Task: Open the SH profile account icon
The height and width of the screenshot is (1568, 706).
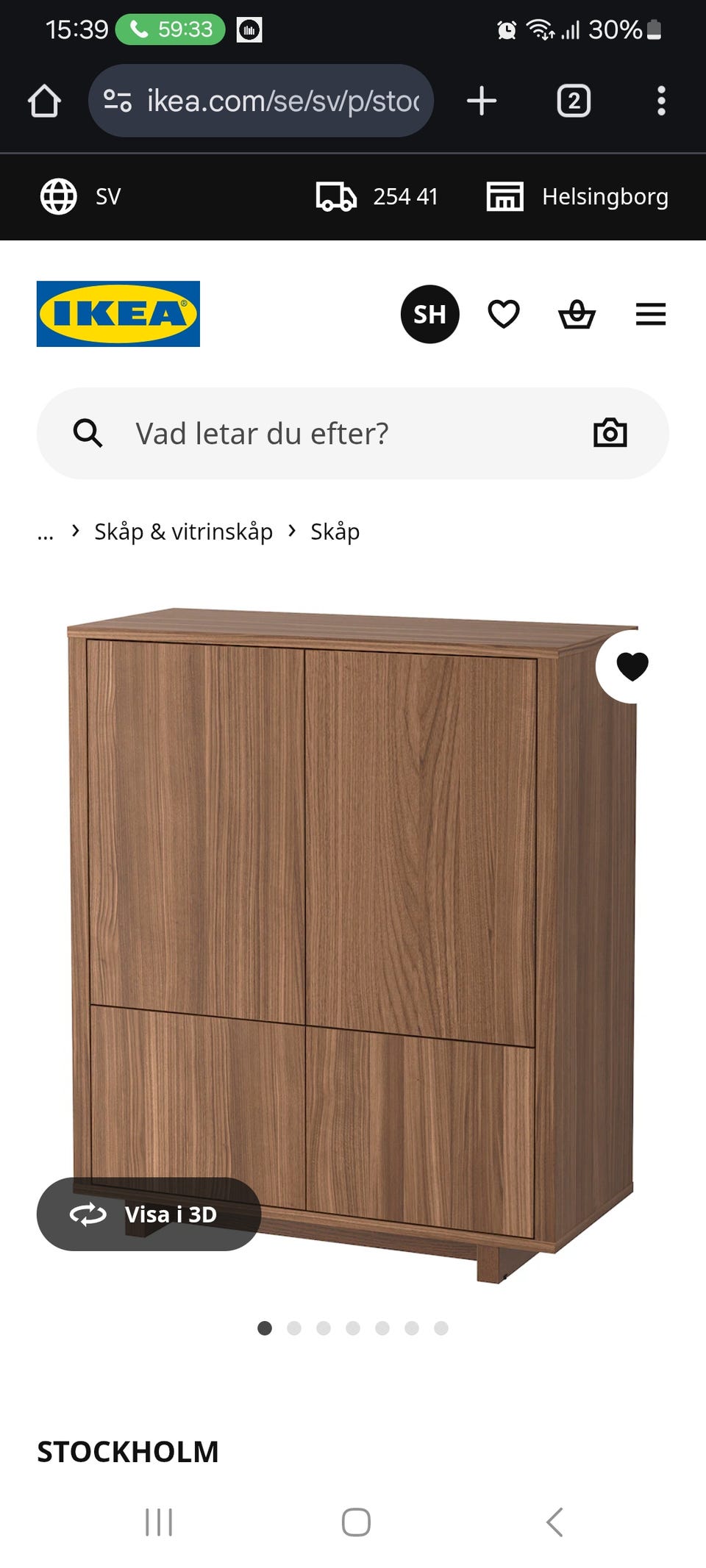Action: [x=429, y=314]
